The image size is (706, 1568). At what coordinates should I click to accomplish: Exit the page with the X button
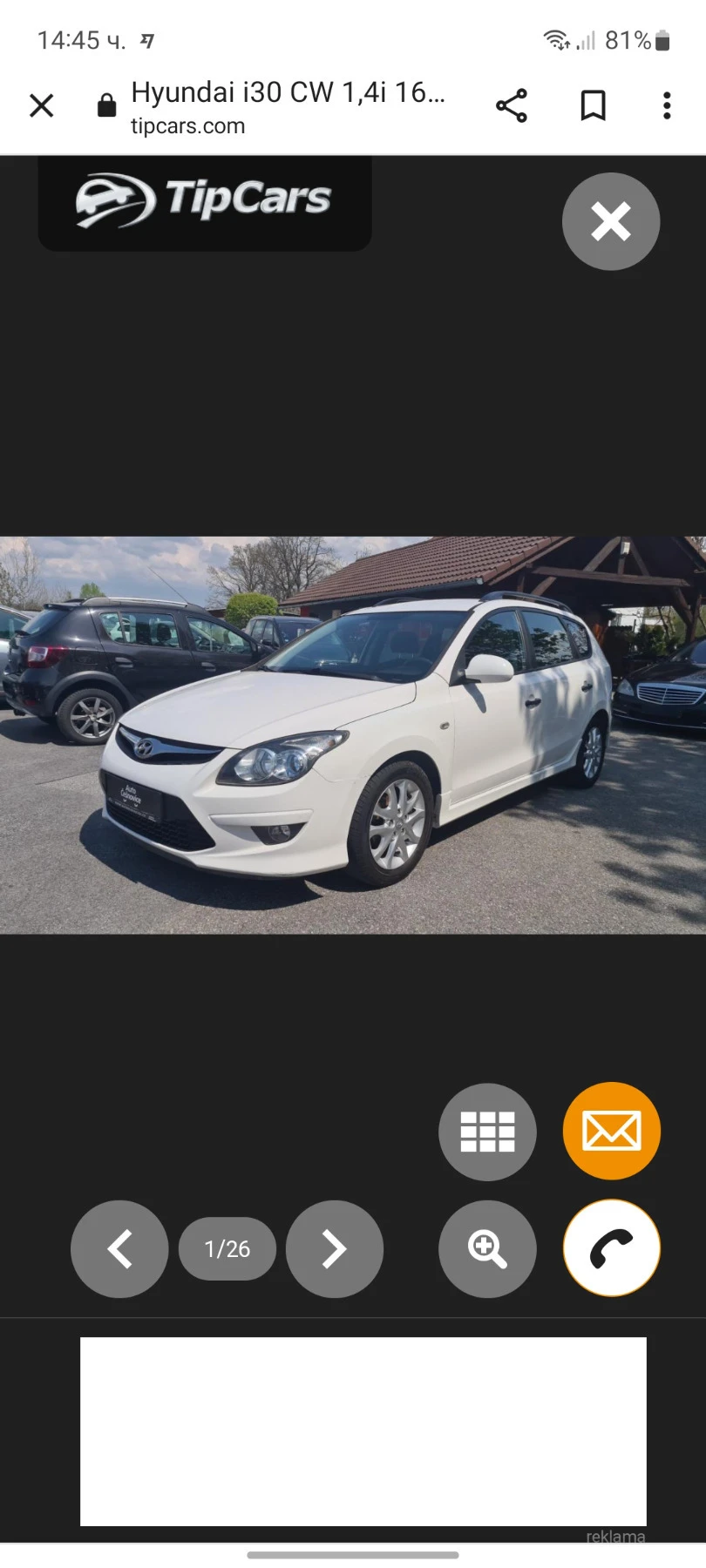41,105
